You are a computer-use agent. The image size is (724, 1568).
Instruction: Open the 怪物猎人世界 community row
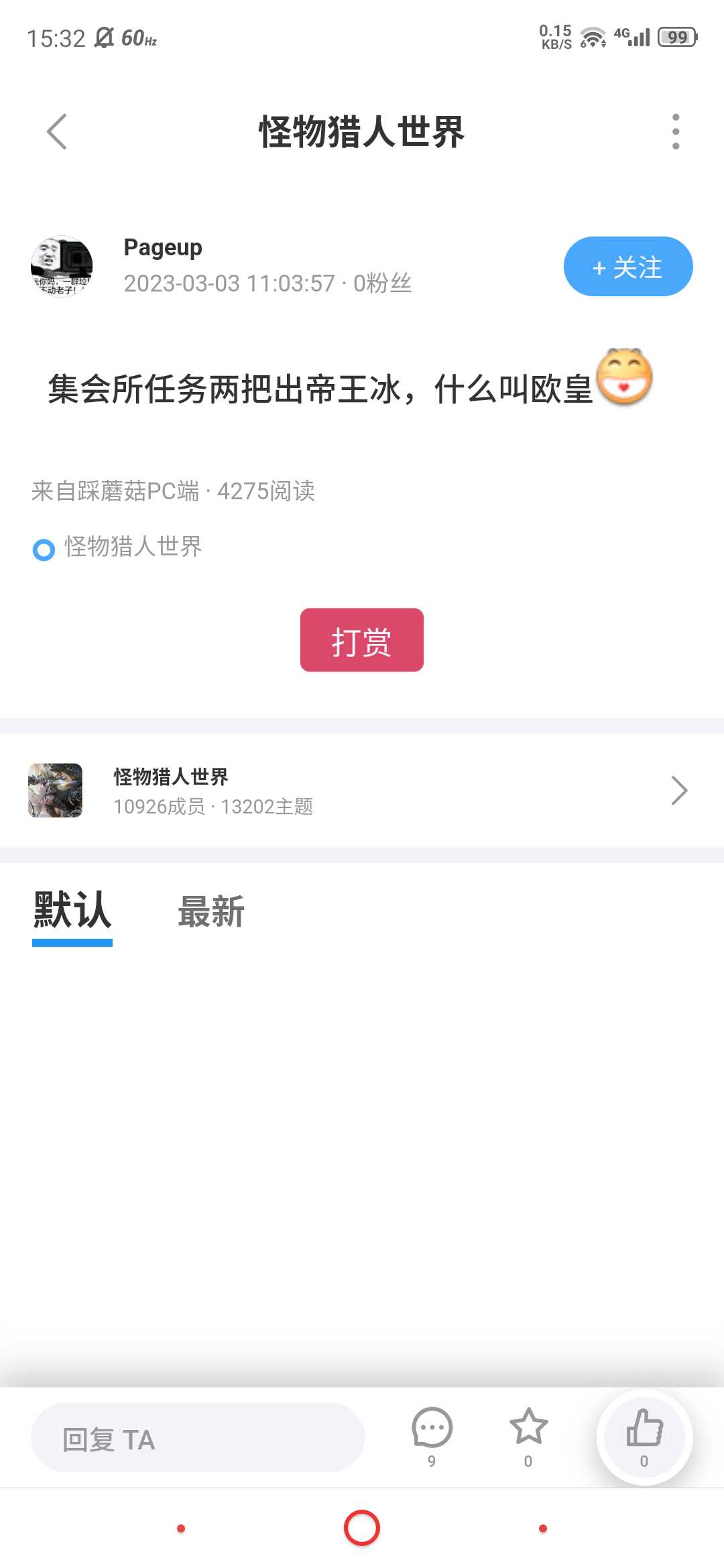[x=362, y=791]
